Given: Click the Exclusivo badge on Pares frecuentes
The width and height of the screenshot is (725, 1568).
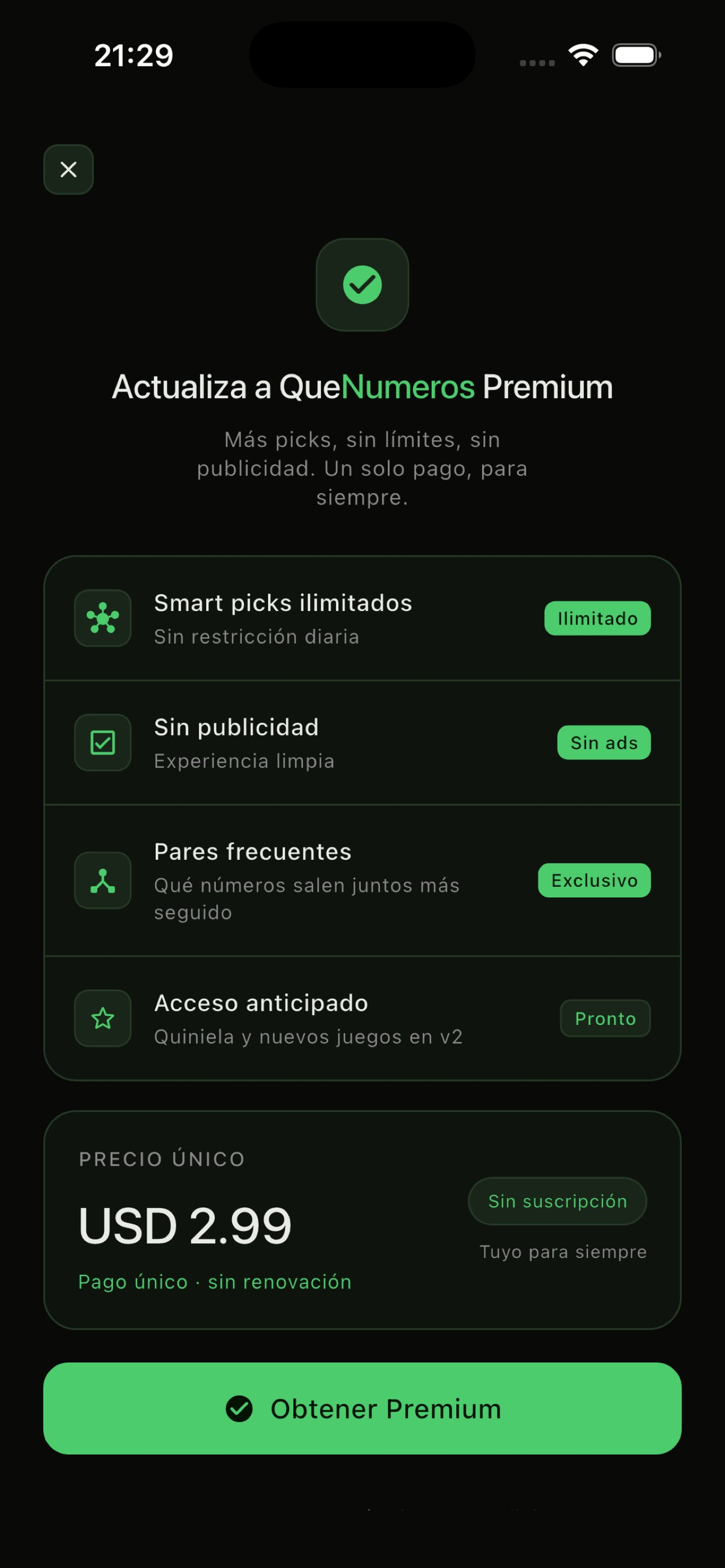Looking at the screenshot, I should pos(594,880).
